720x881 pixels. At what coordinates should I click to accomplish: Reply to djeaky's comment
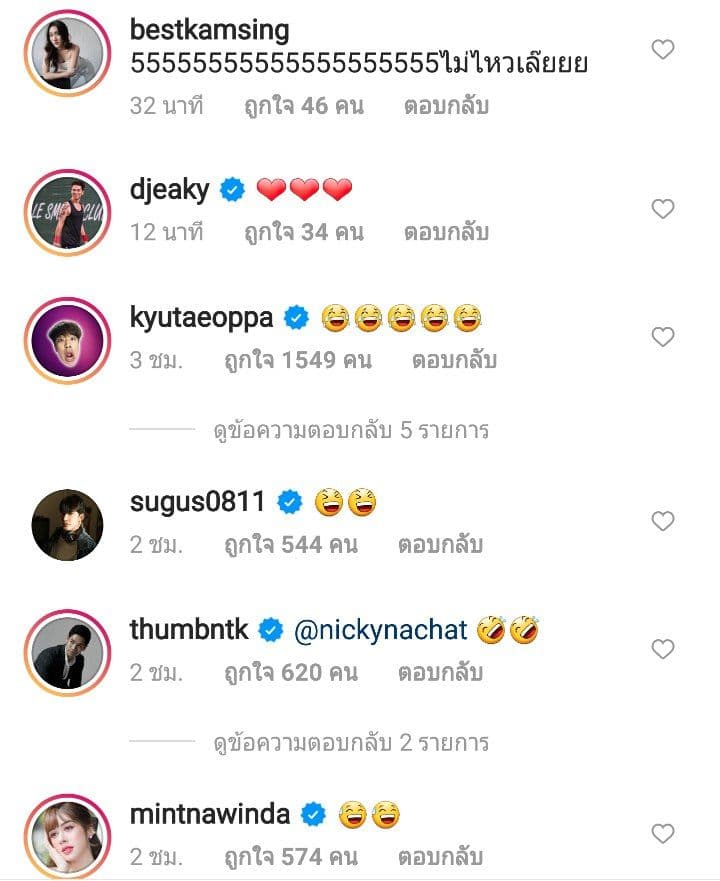(446, 233)
